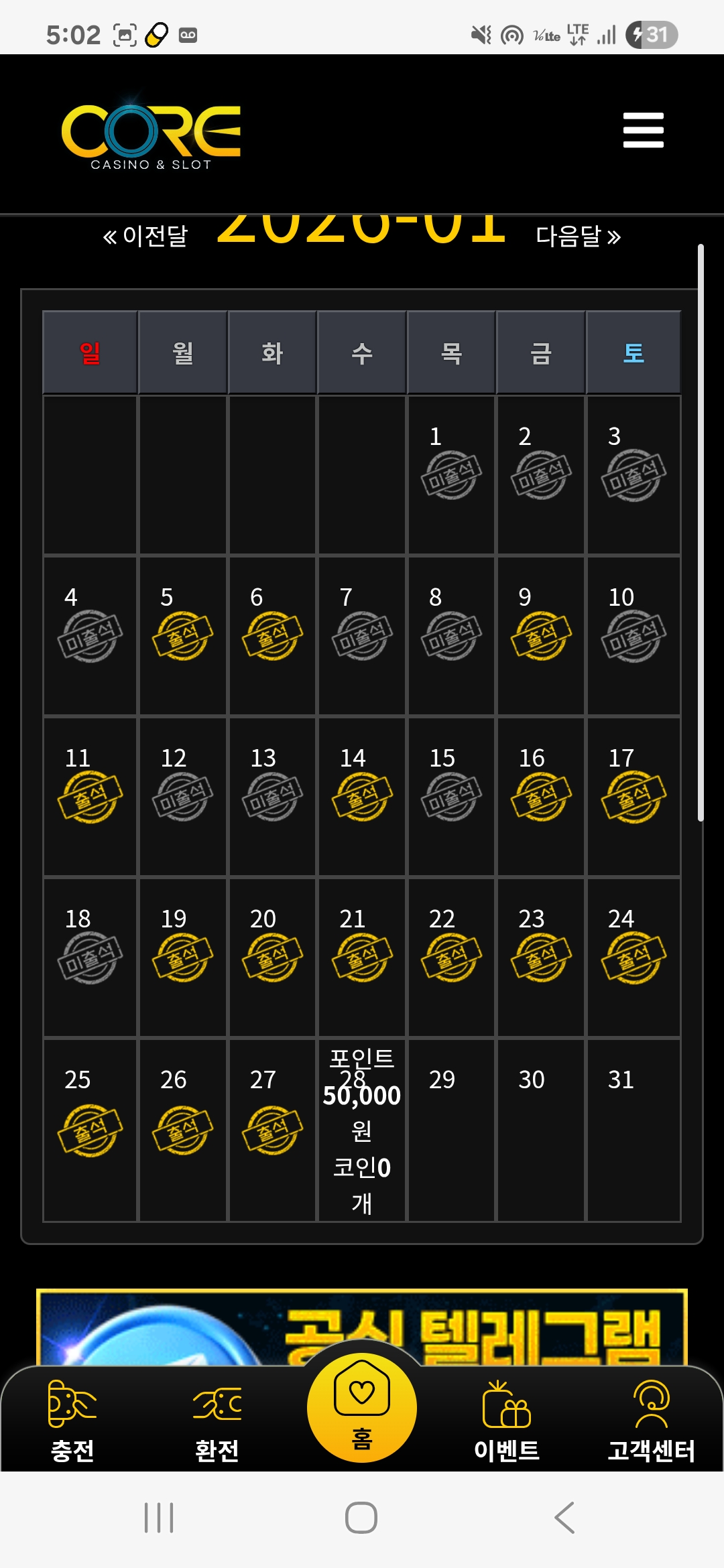Go to next month (다음달)
The image size is (724, 1568).
(x=578, y=236)
